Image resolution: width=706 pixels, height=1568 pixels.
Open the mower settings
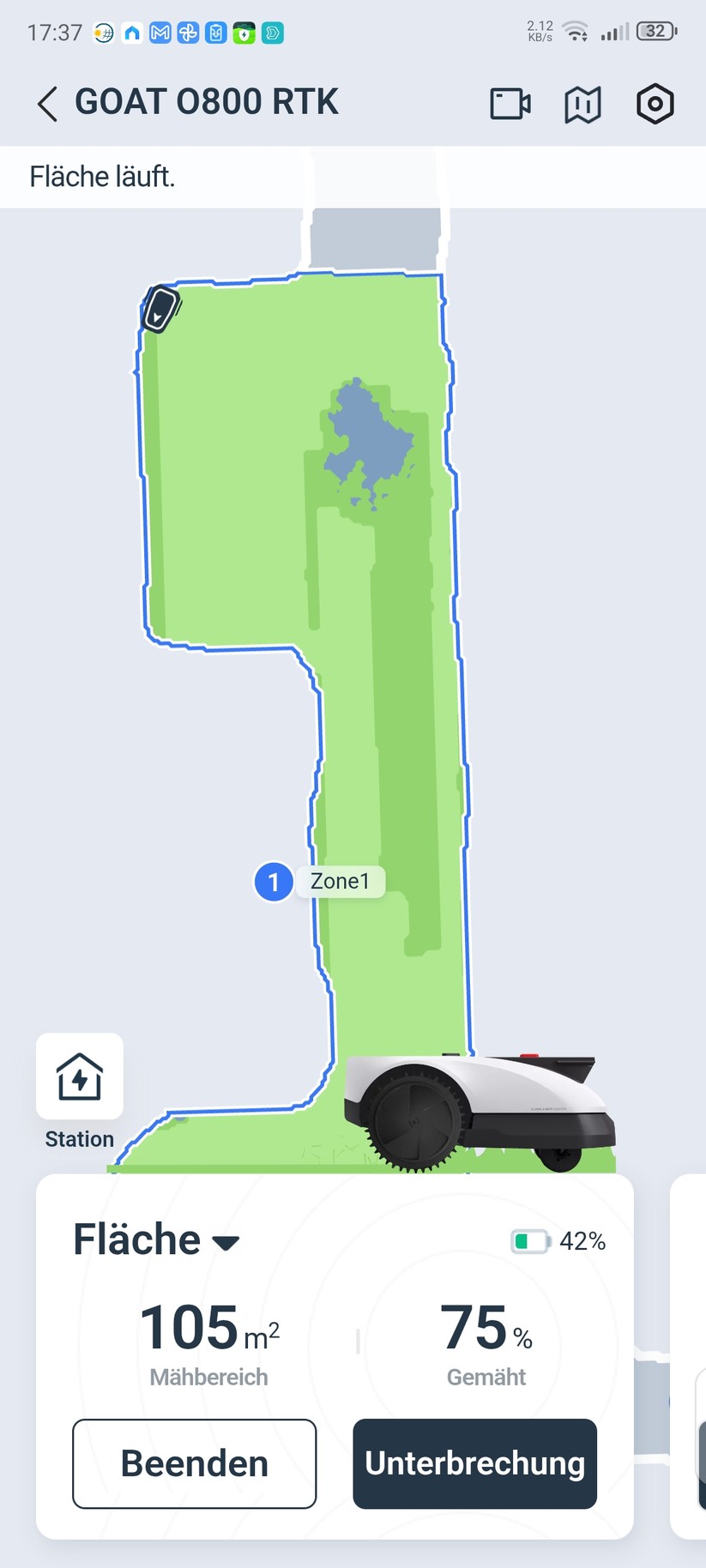tap(655, 104)
